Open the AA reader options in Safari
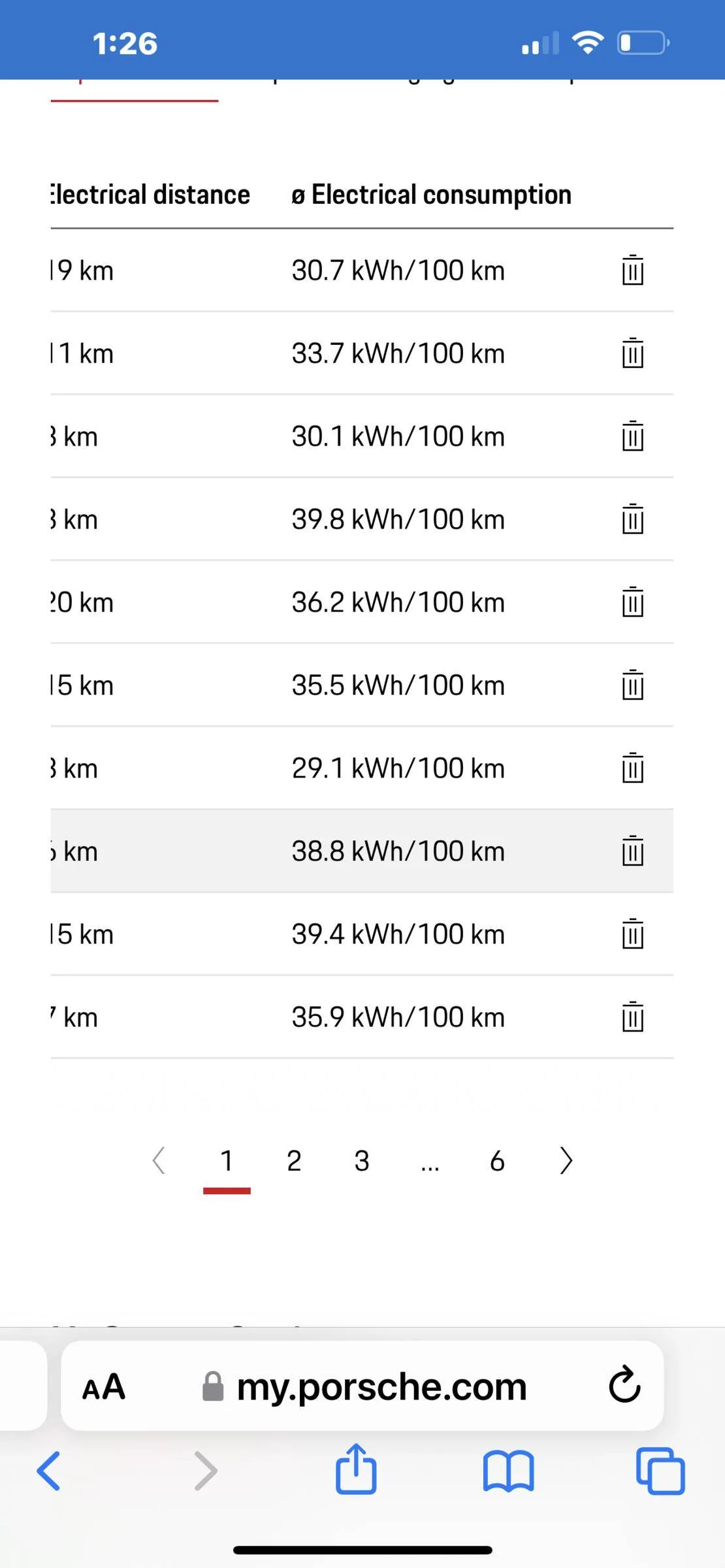 coord(104,1386)
